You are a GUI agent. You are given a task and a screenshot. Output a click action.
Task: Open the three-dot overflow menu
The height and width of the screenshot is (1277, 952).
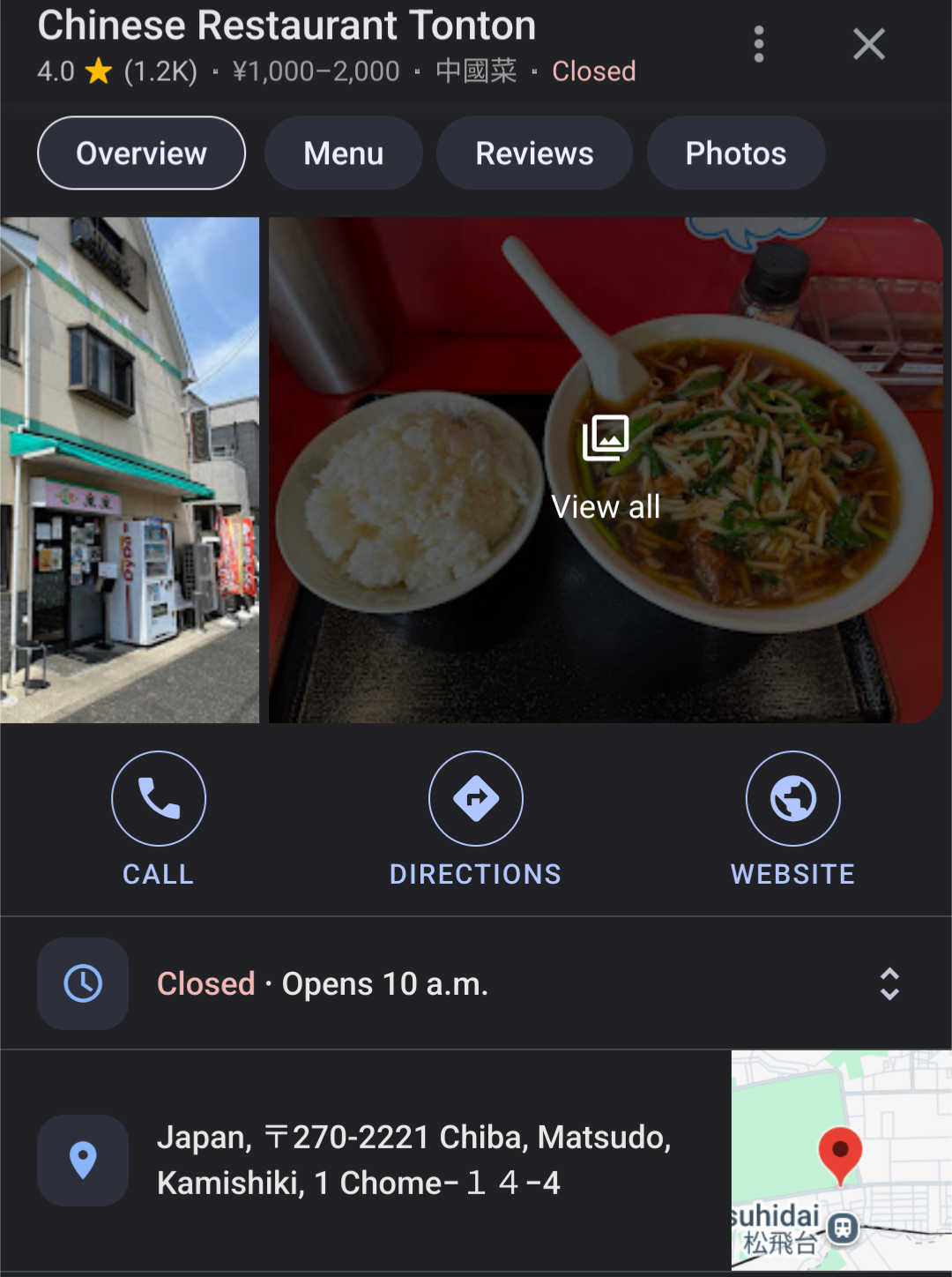(758, 44)
